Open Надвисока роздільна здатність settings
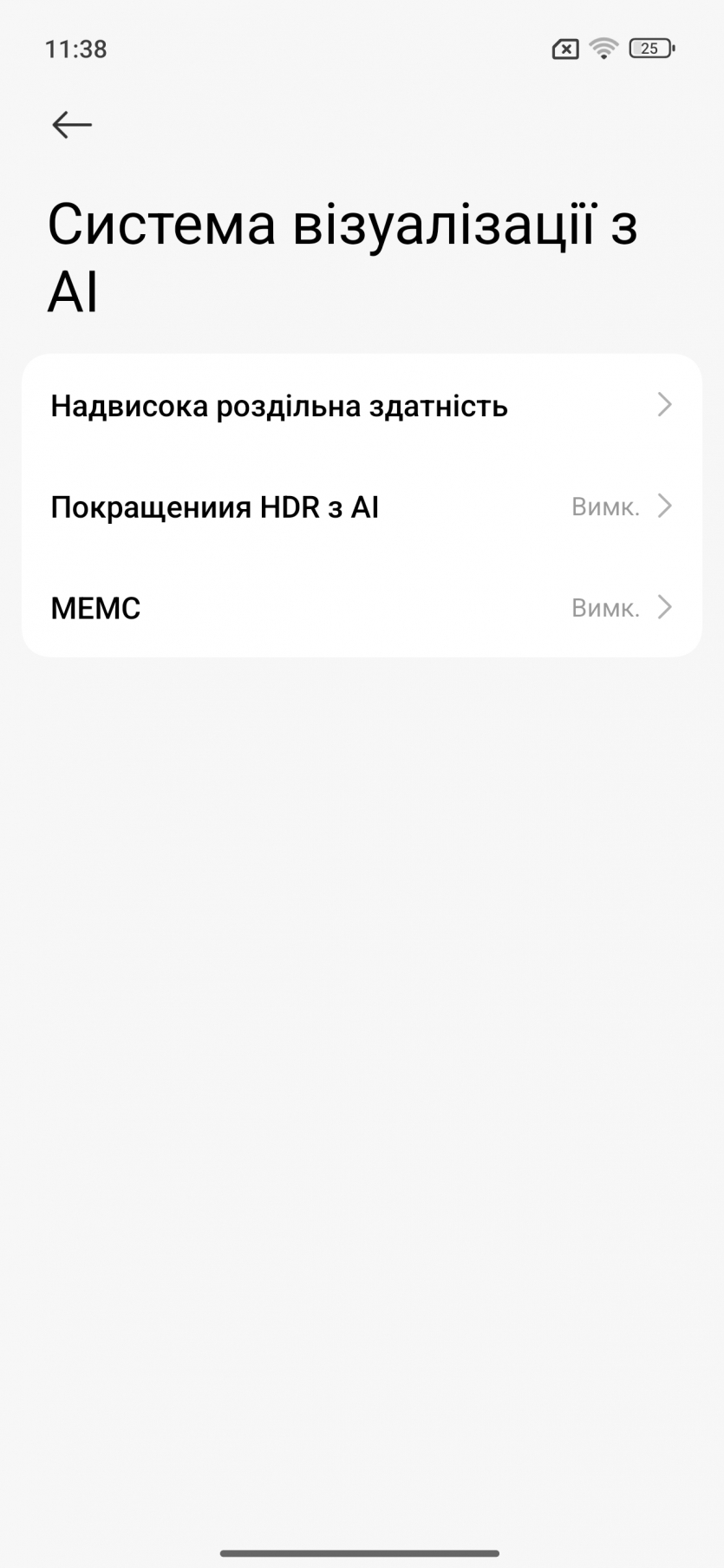This screenshot has width=724, height=1568. [362, 406]
